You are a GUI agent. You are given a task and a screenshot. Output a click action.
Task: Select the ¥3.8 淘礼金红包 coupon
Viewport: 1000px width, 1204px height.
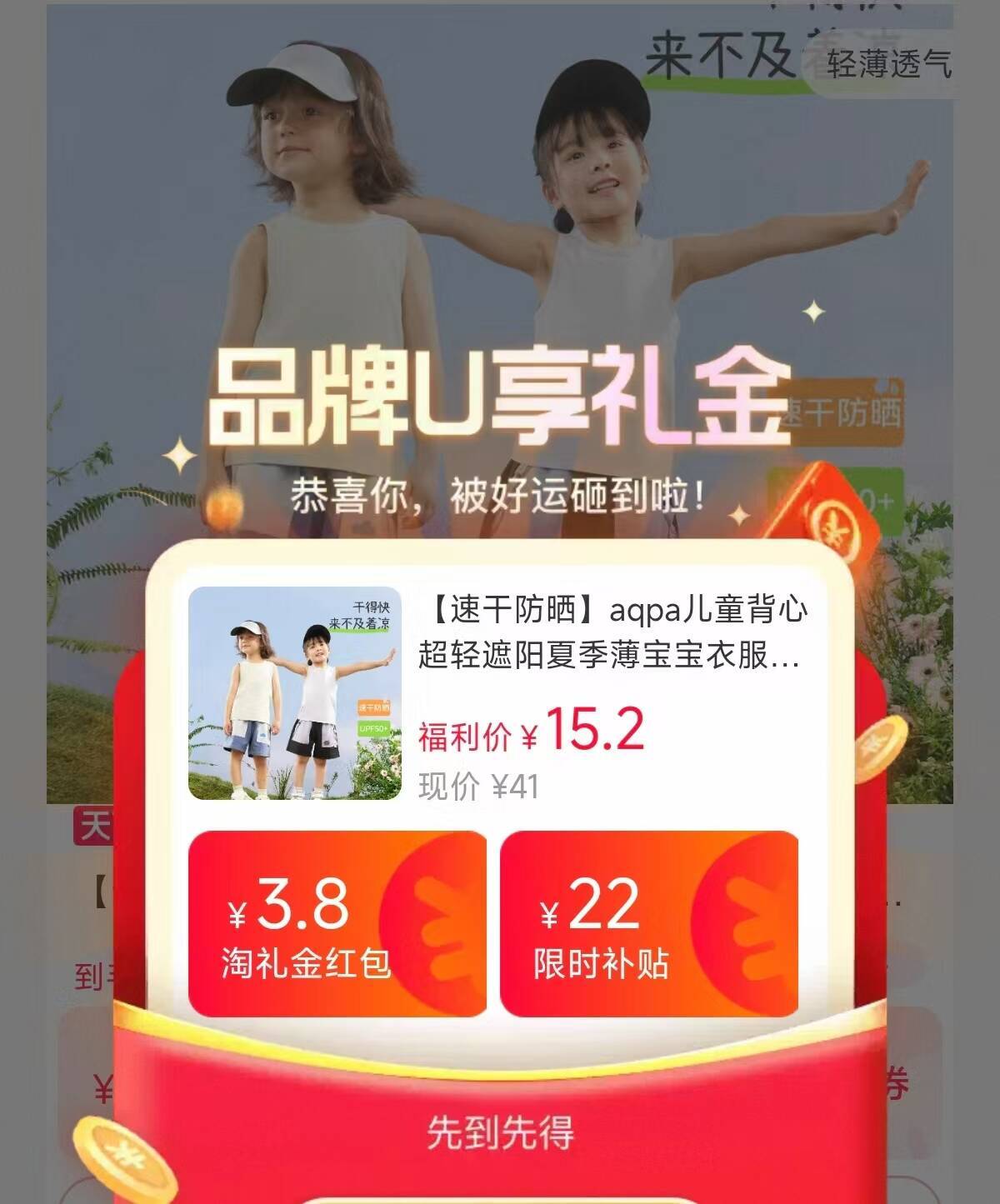coord(337,923)
